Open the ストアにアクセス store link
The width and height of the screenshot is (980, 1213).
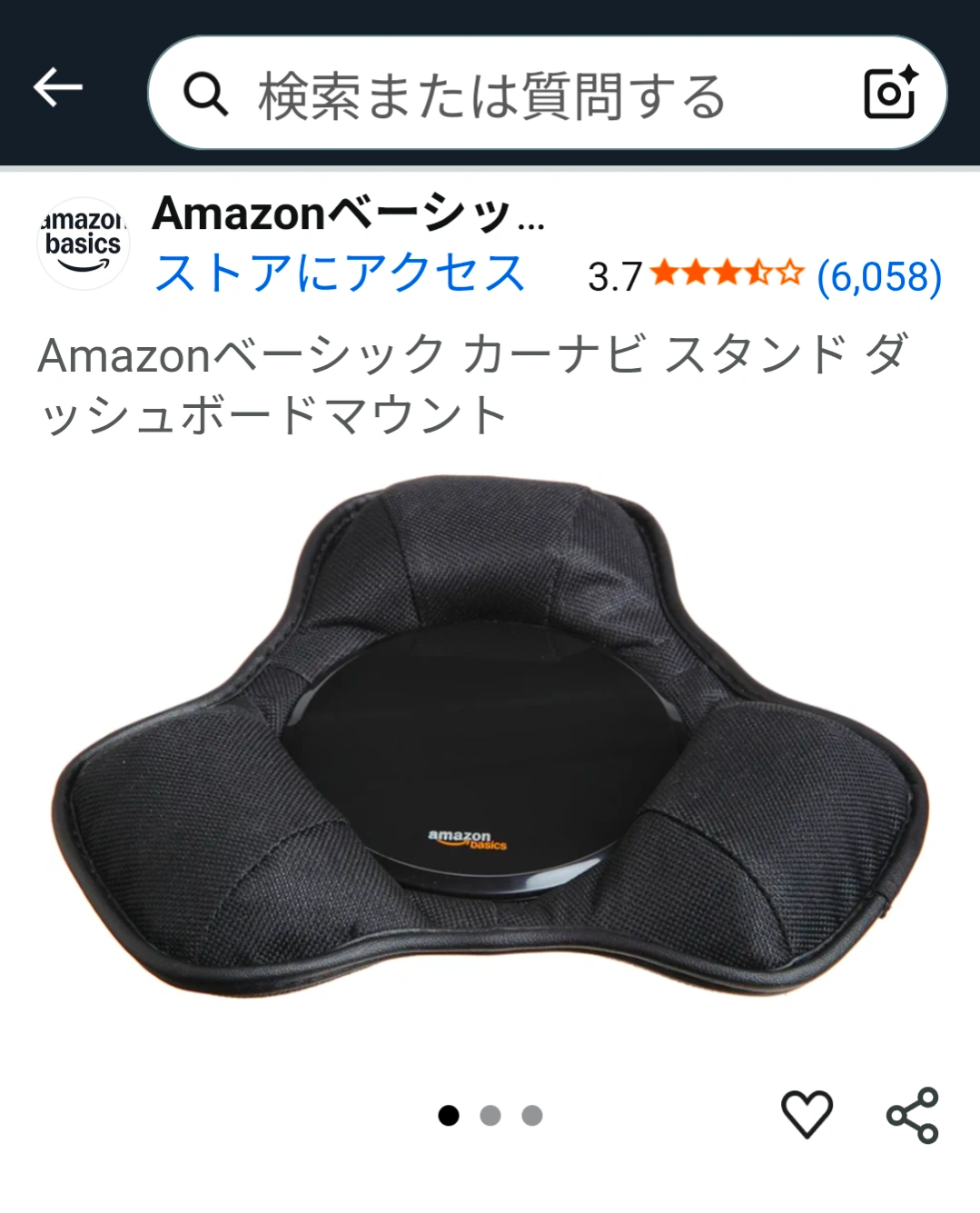pos(340,273)
